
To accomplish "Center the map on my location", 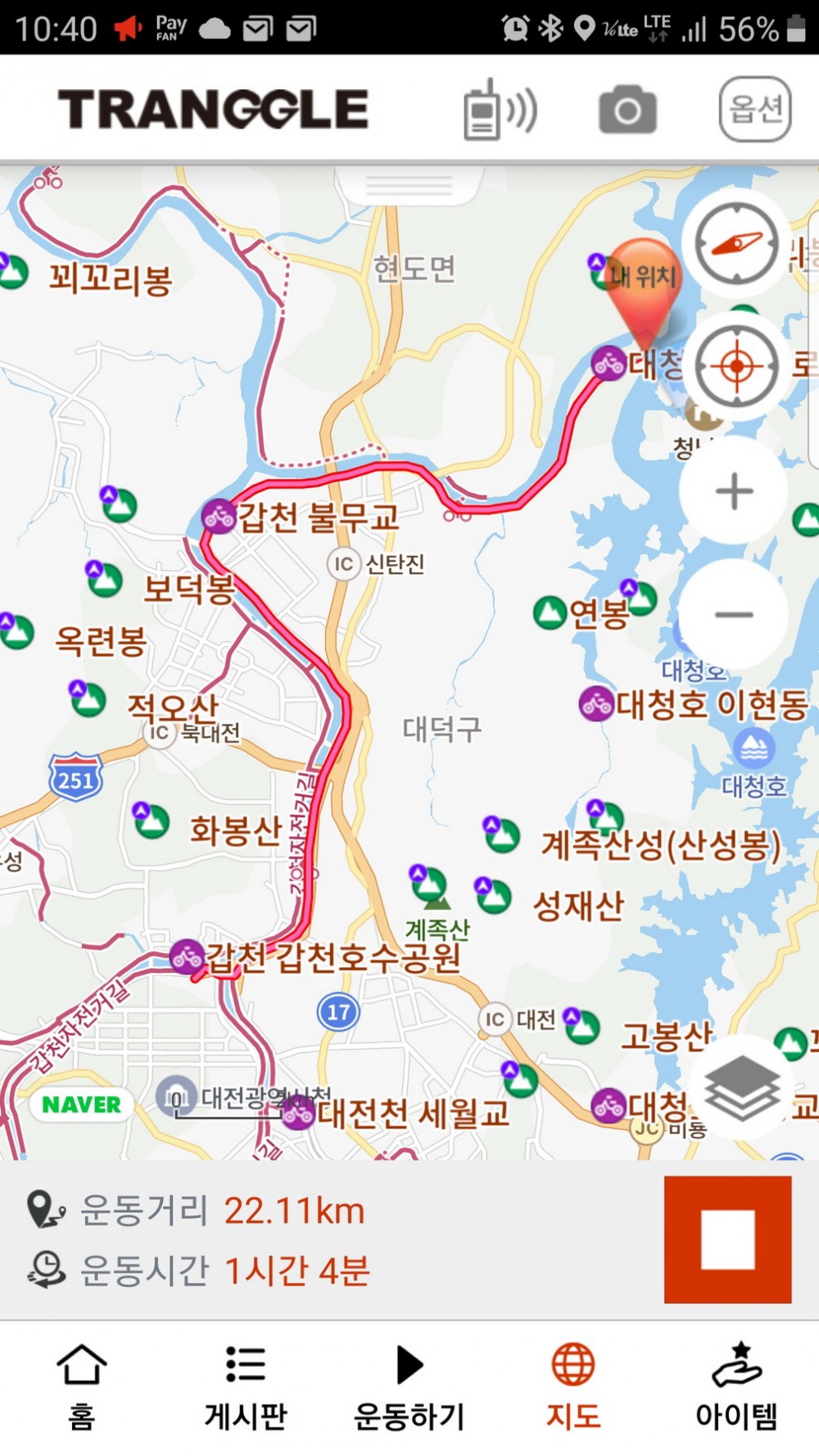I will pos(735,366).
